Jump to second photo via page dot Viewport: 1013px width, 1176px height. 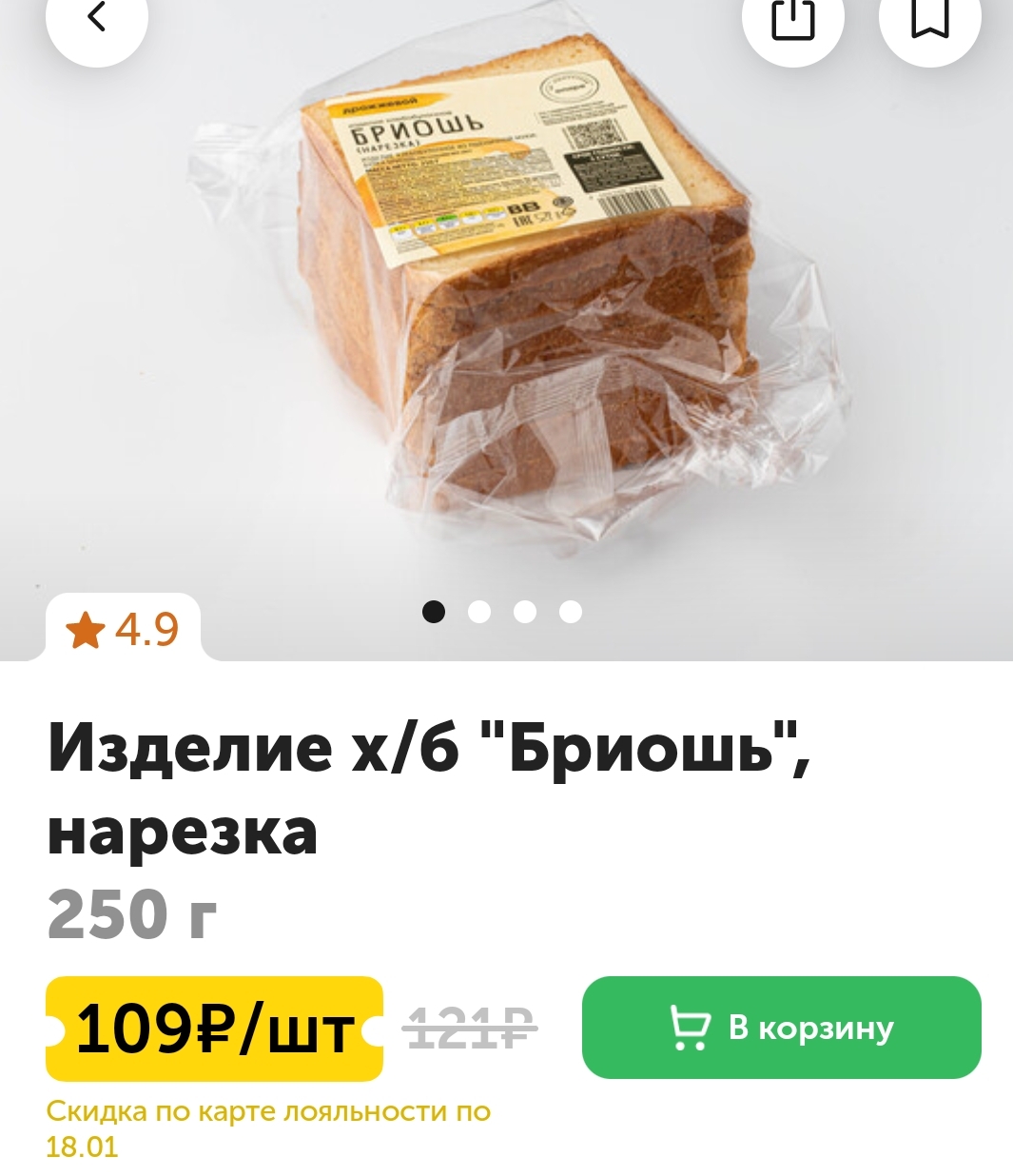pyautogui.click(x=479, y=612)
